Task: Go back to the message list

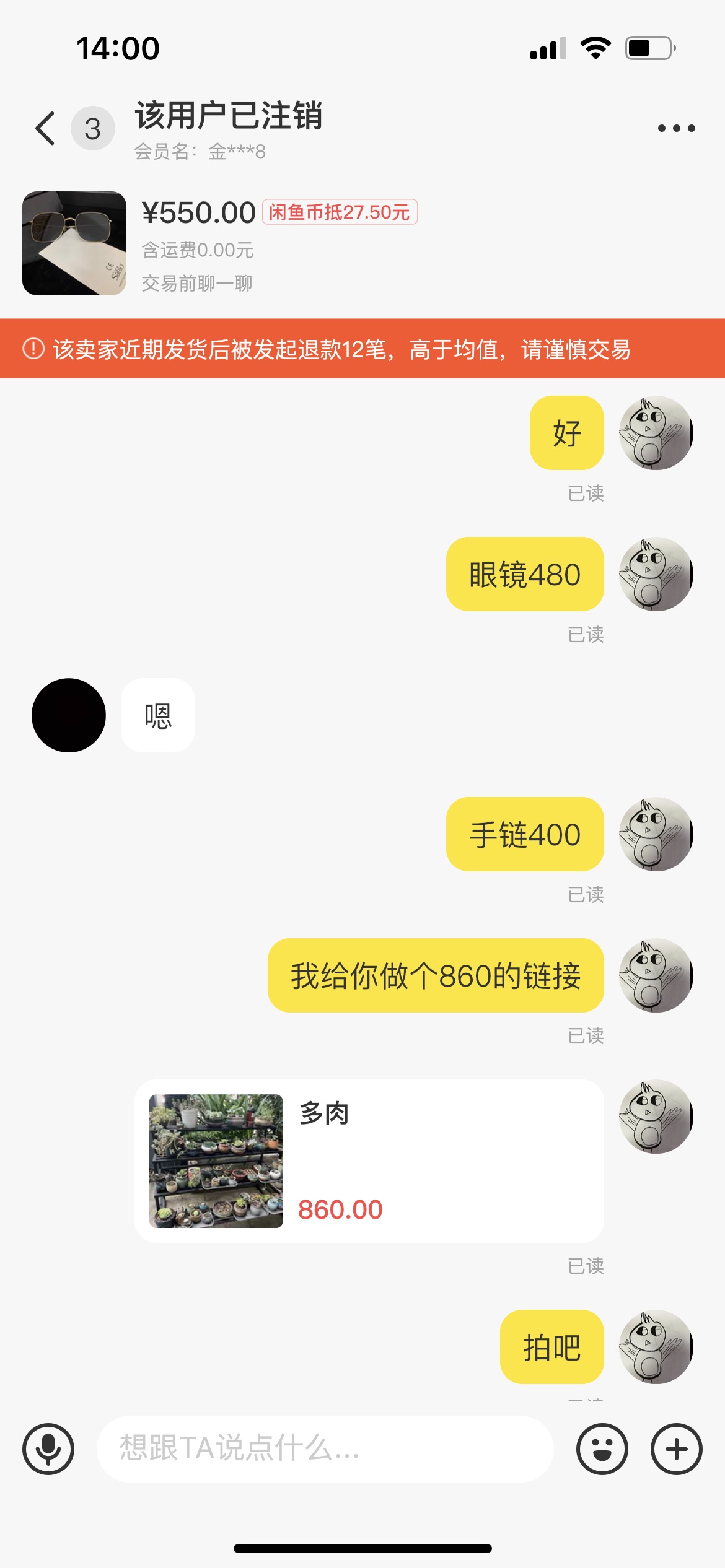Action: [45, 129]
